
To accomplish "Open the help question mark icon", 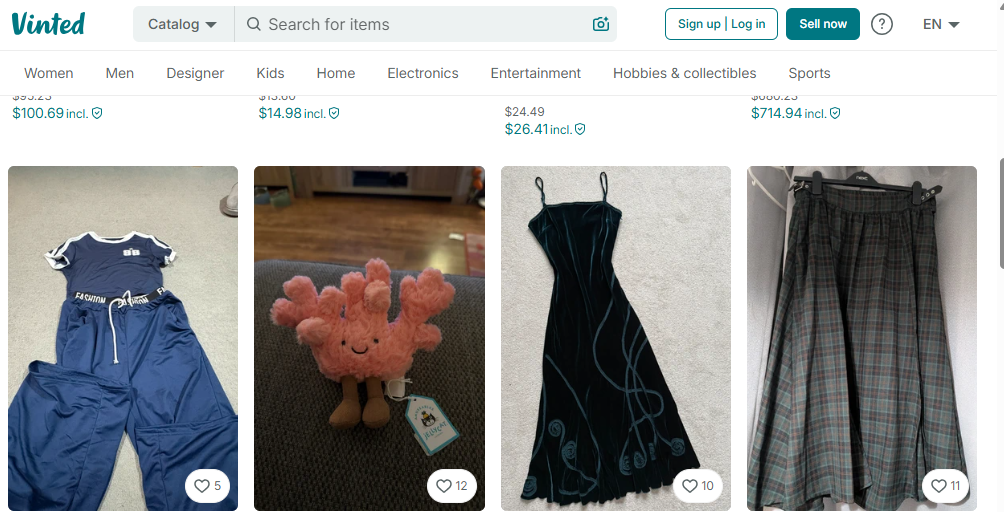I will tap(882, 24).
